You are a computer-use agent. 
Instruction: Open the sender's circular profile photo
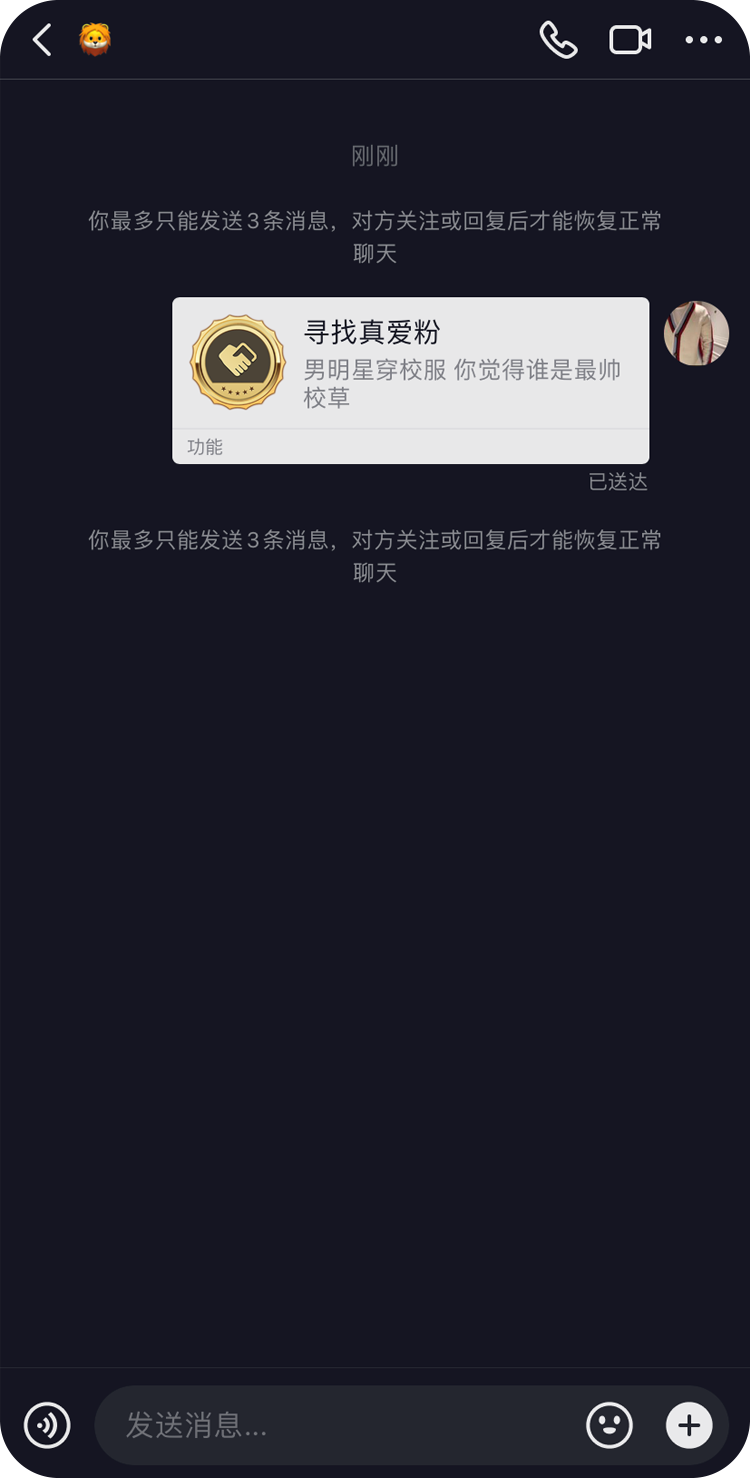696,332
